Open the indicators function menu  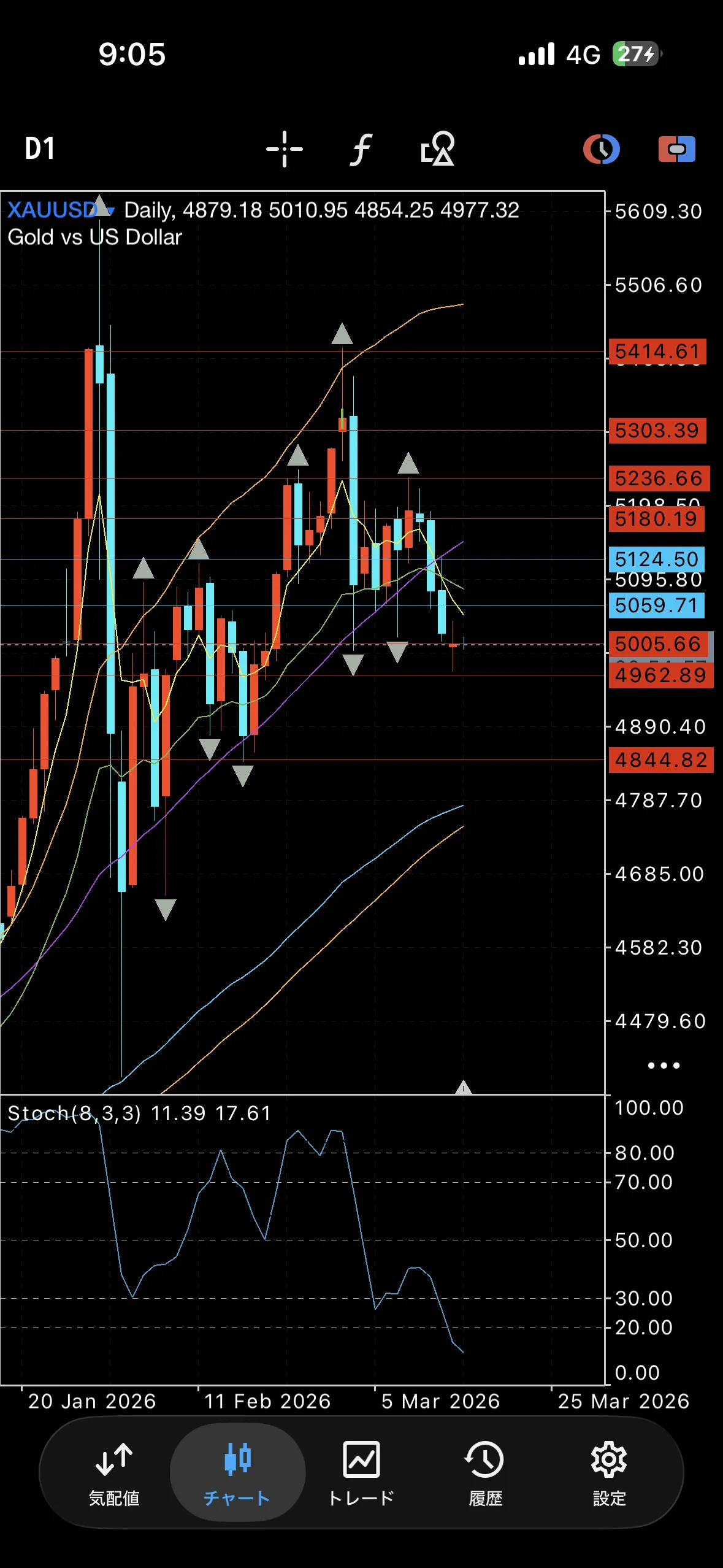tap(361, 149)
